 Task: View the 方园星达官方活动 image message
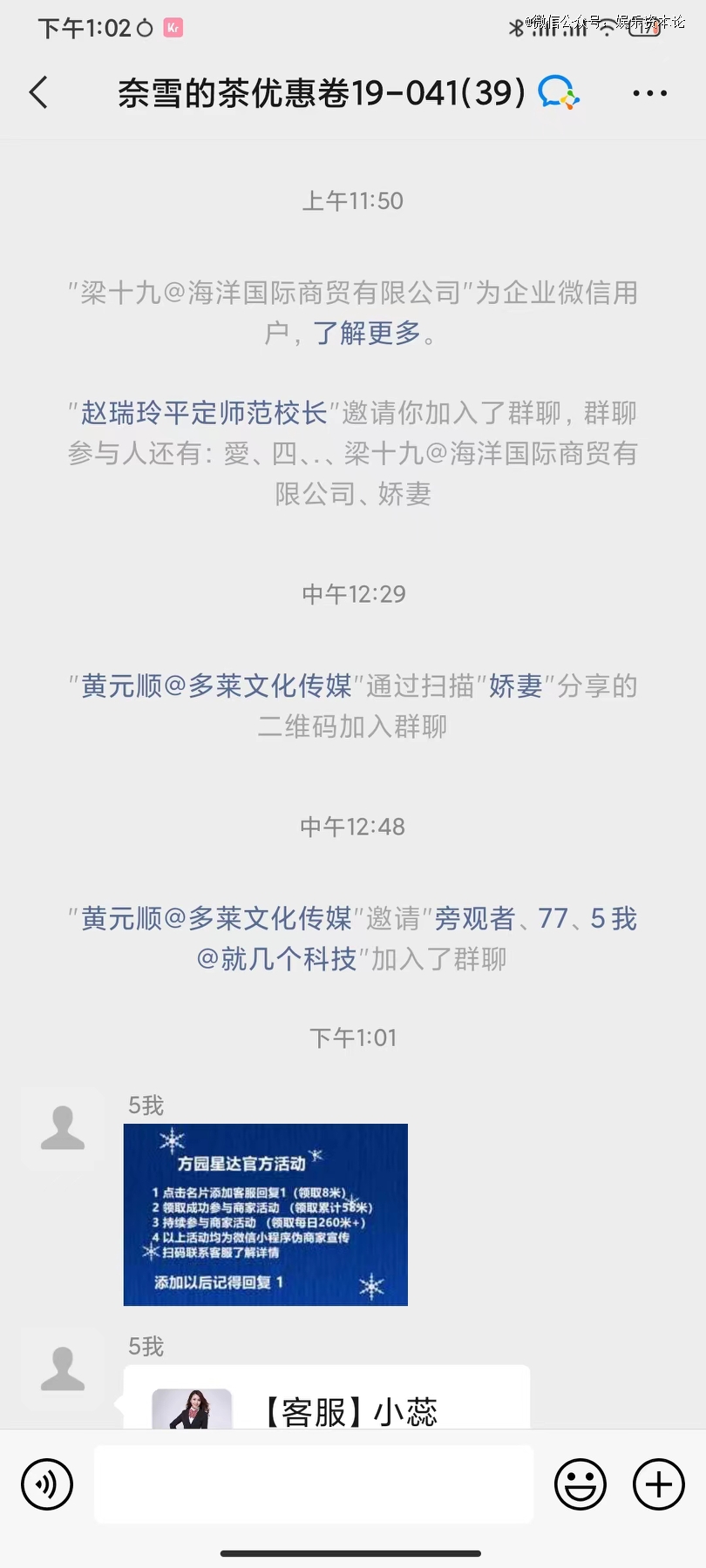tap(266, 1214)
